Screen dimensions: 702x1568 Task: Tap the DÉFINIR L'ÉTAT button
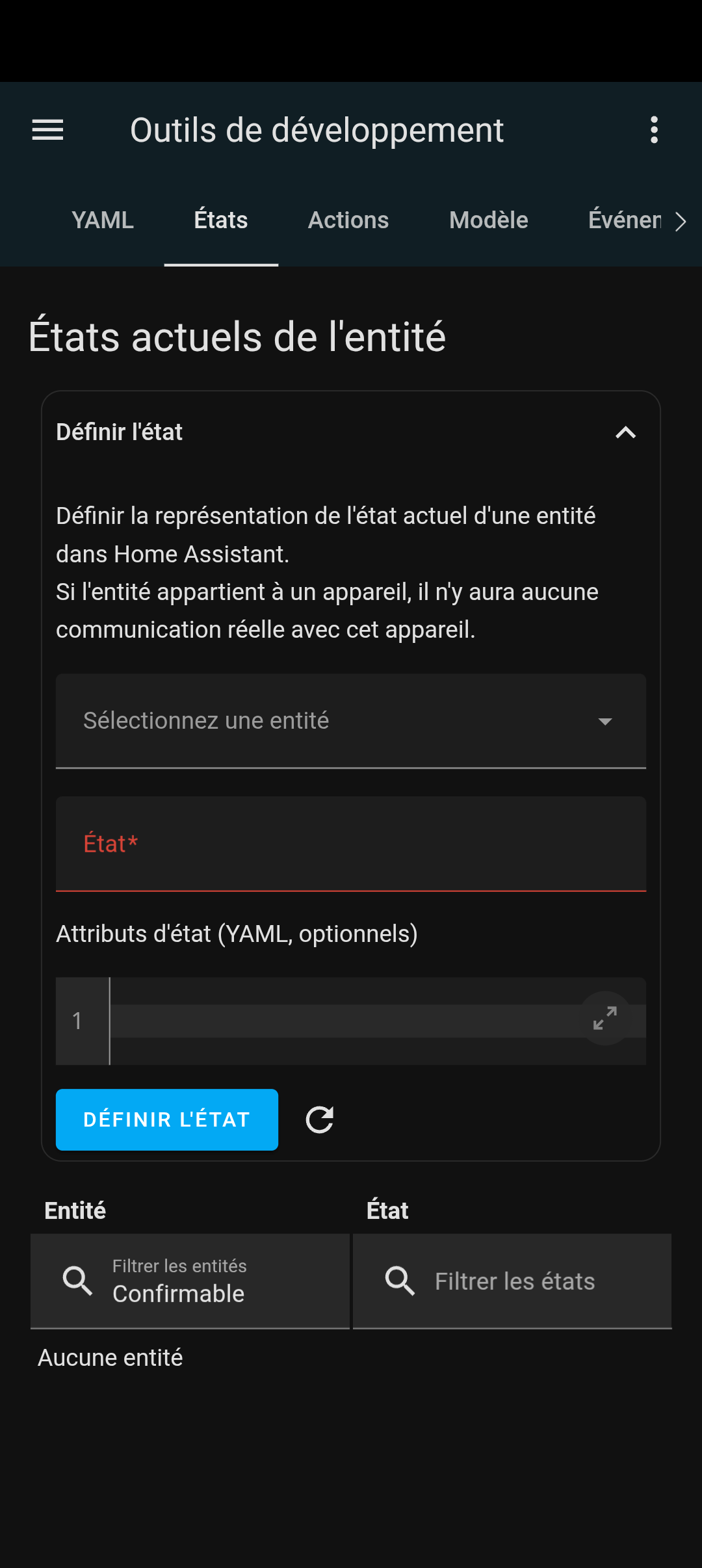click(x=167, y=1119)
